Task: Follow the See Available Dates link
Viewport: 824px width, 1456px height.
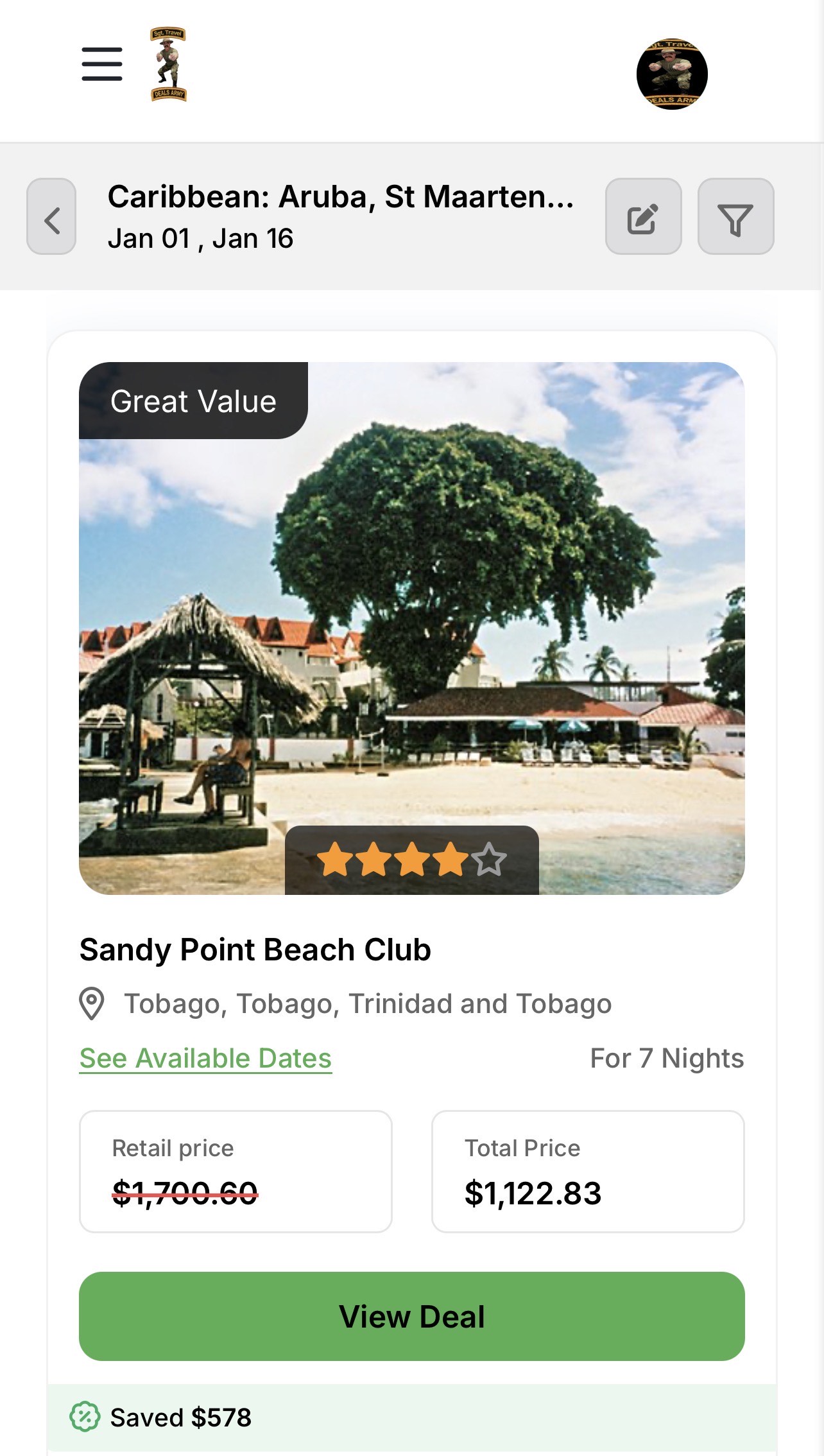Action: (205, 1059)
